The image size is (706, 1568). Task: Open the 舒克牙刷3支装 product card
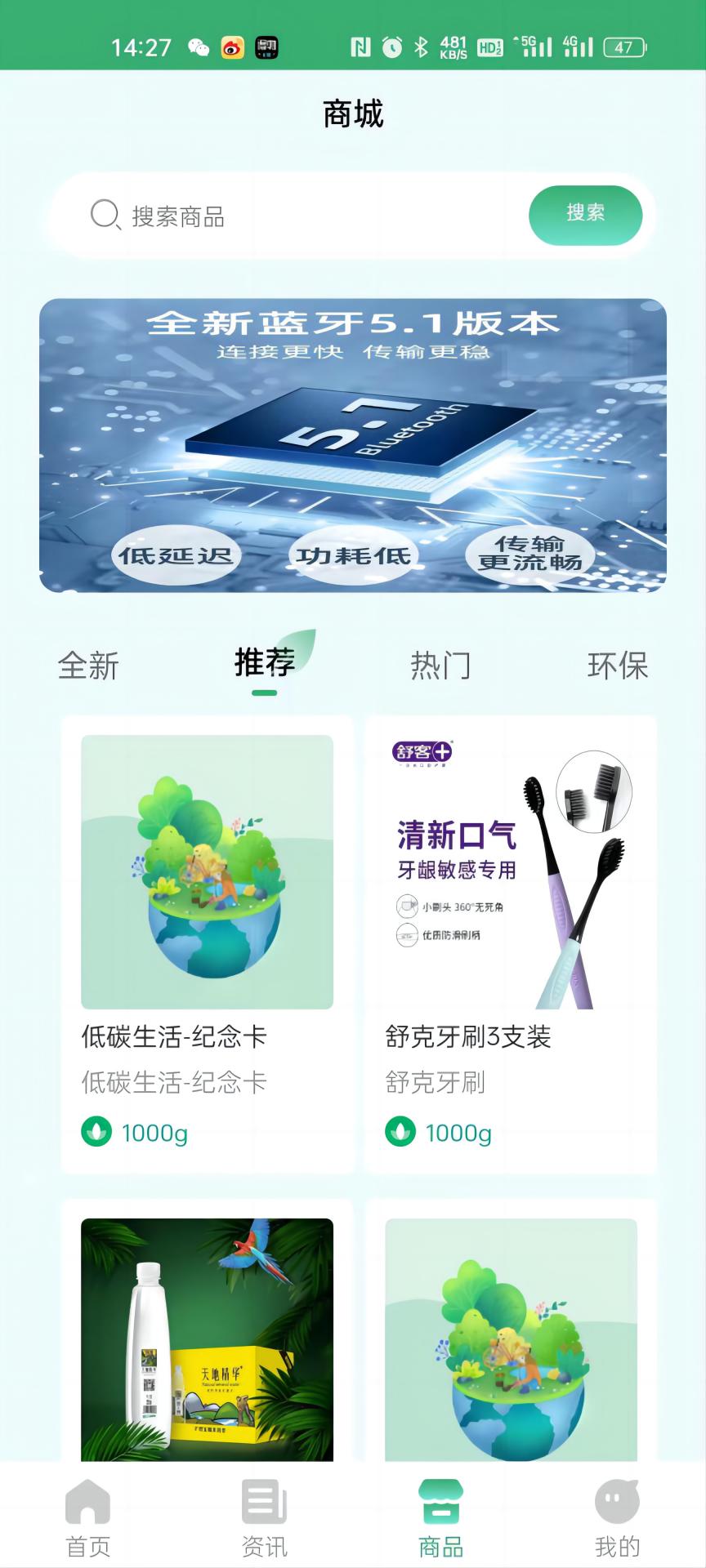pos(511,943)
